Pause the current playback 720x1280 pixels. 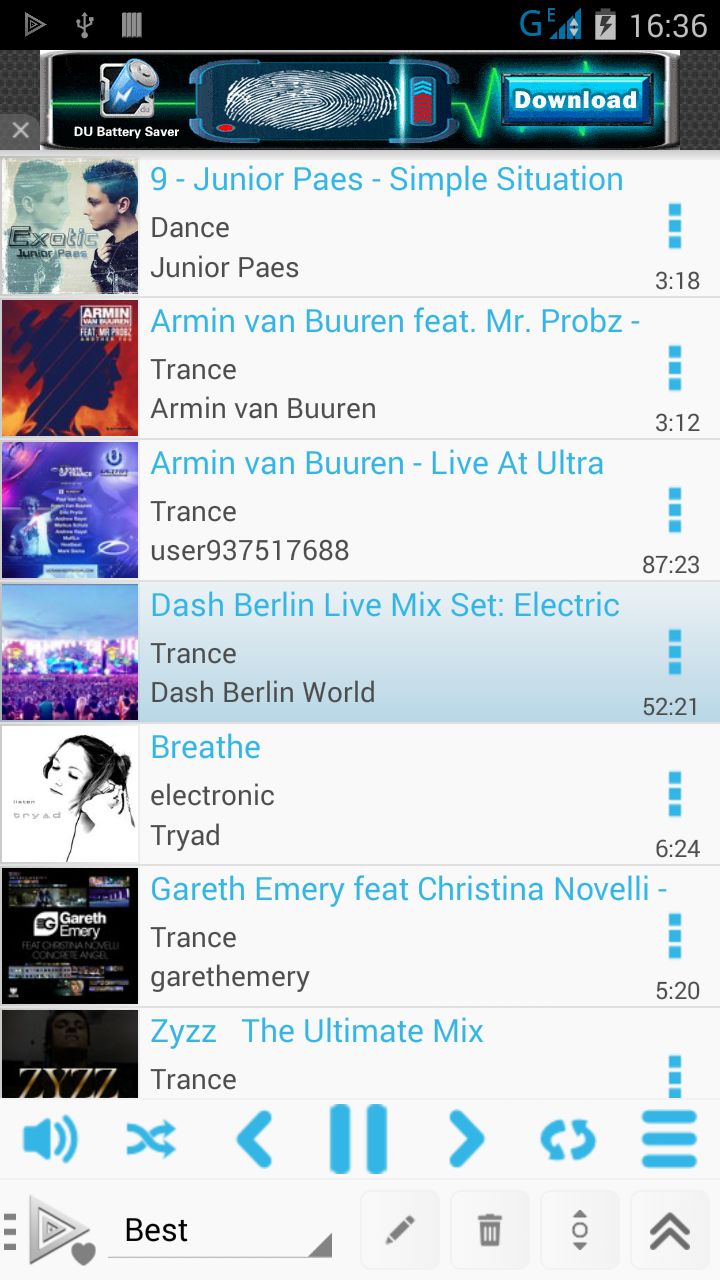[x=358, y=1138]
